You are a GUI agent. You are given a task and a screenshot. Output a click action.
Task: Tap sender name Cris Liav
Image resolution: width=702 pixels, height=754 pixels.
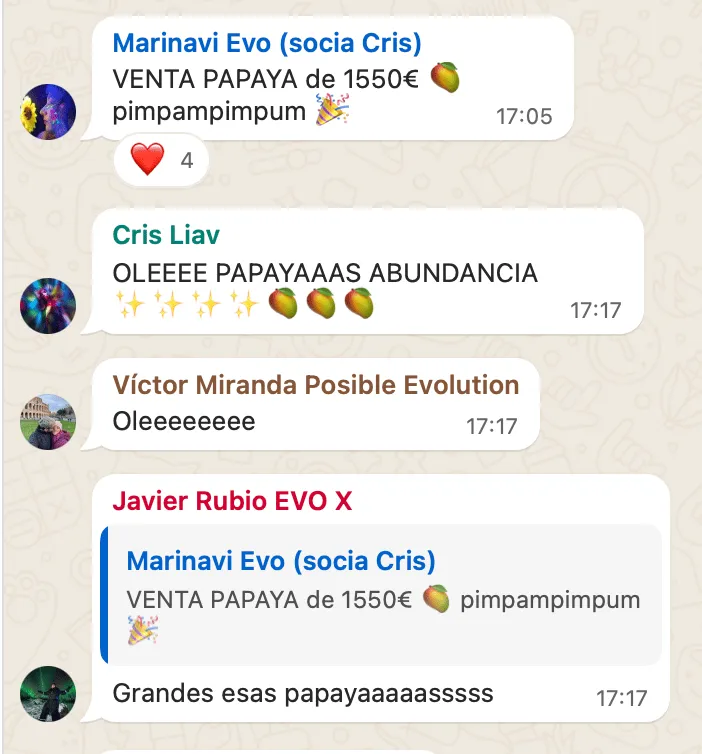[x=166, y=235]
